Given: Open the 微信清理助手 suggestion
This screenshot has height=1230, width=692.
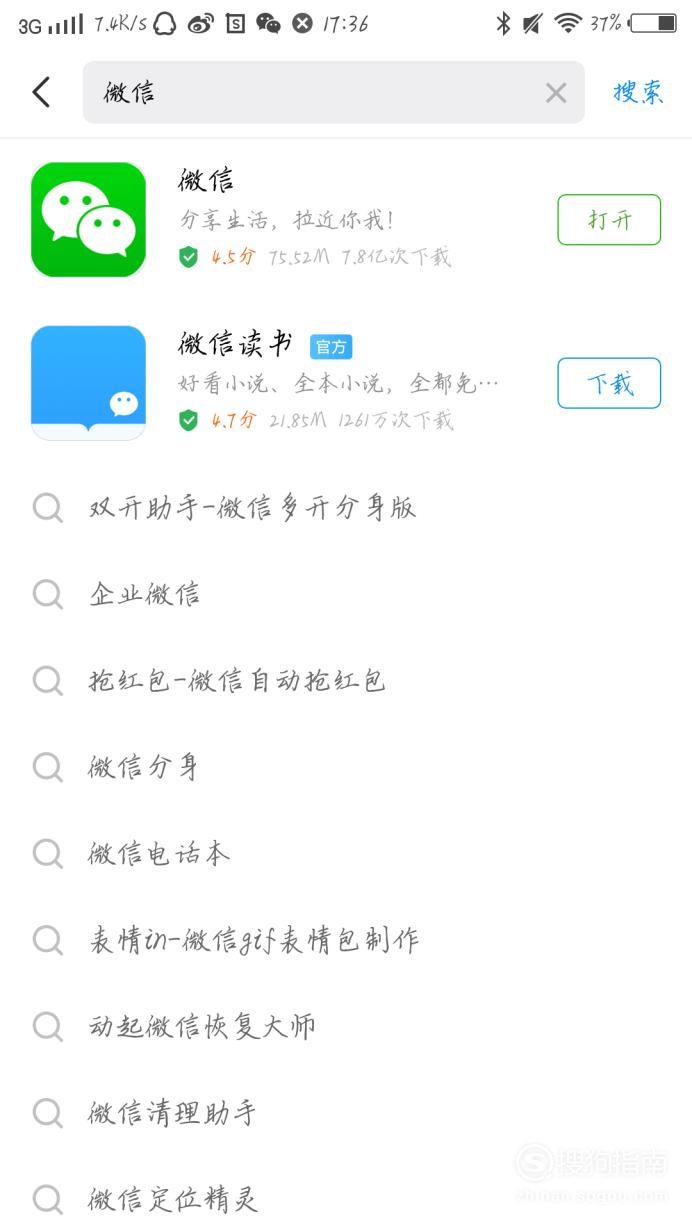Looking at the screenshot, I should (x=346, y=1112).
